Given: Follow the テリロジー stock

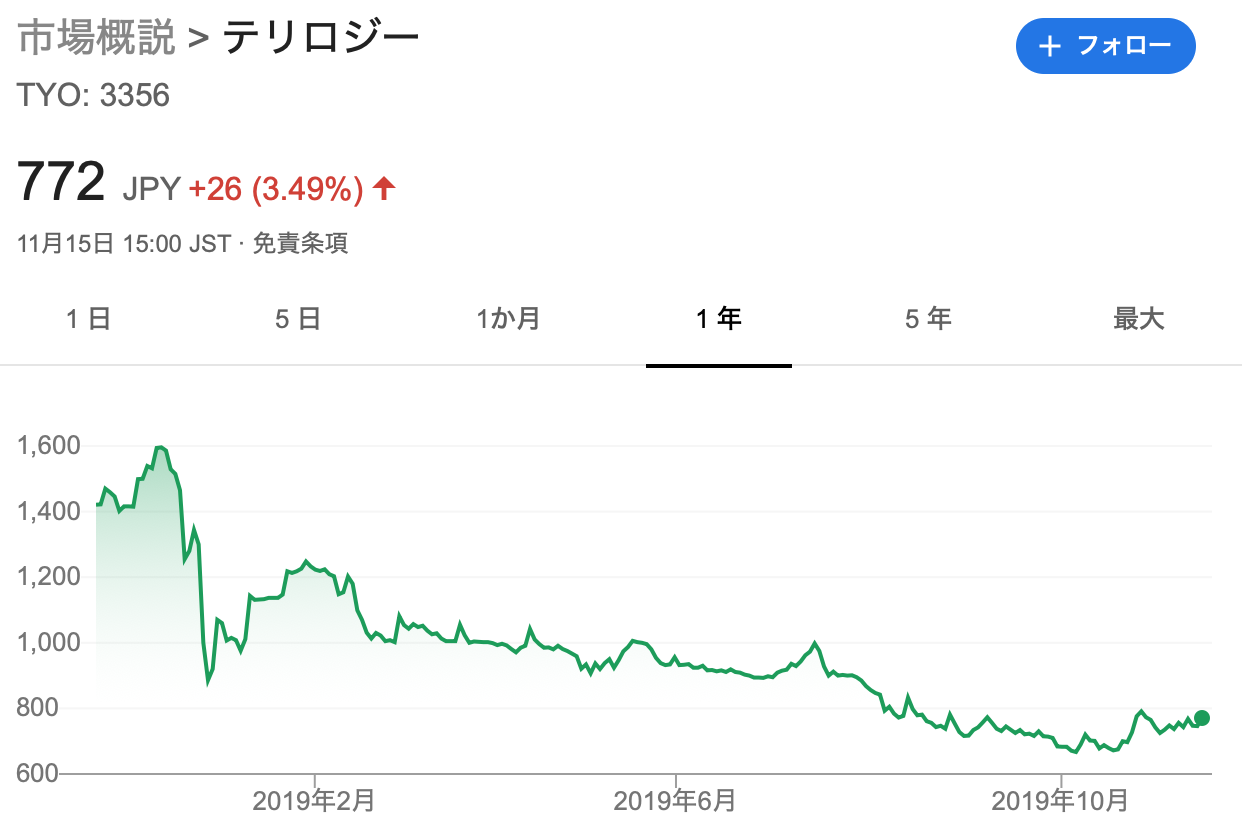Looking at the screenshot, I should point(1105,46).
